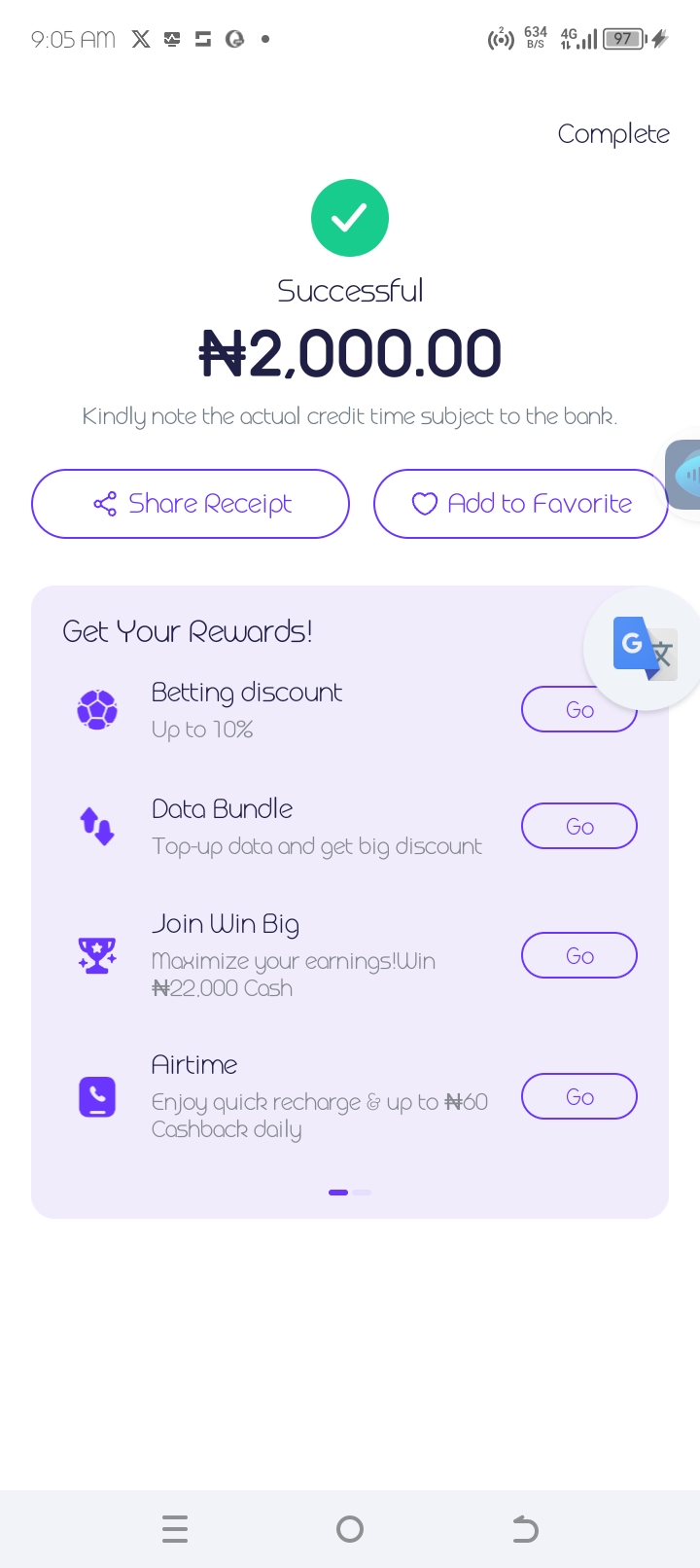Share the payment receipt

pyautogui.click(x=191, y=504)
